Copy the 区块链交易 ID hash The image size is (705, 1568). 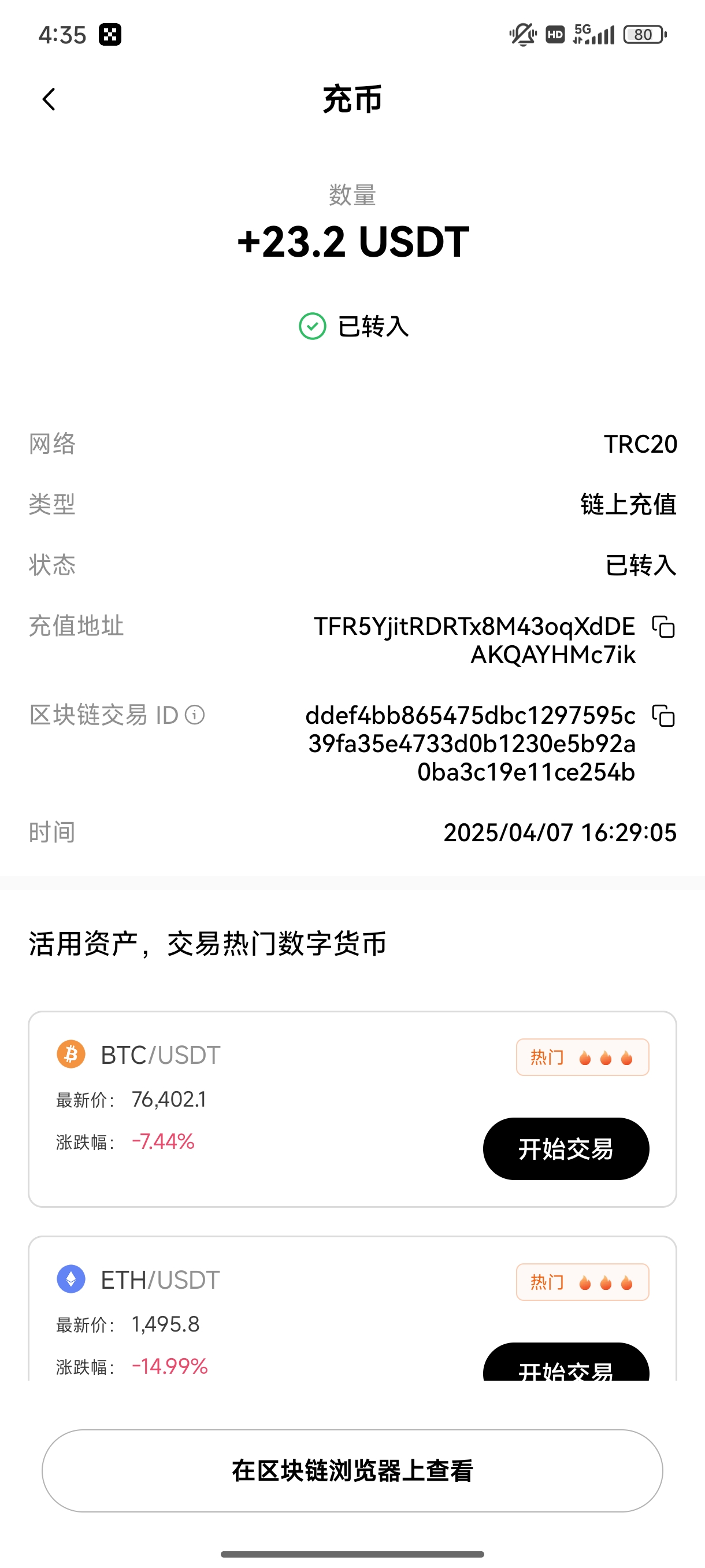[x=663, y=716]
